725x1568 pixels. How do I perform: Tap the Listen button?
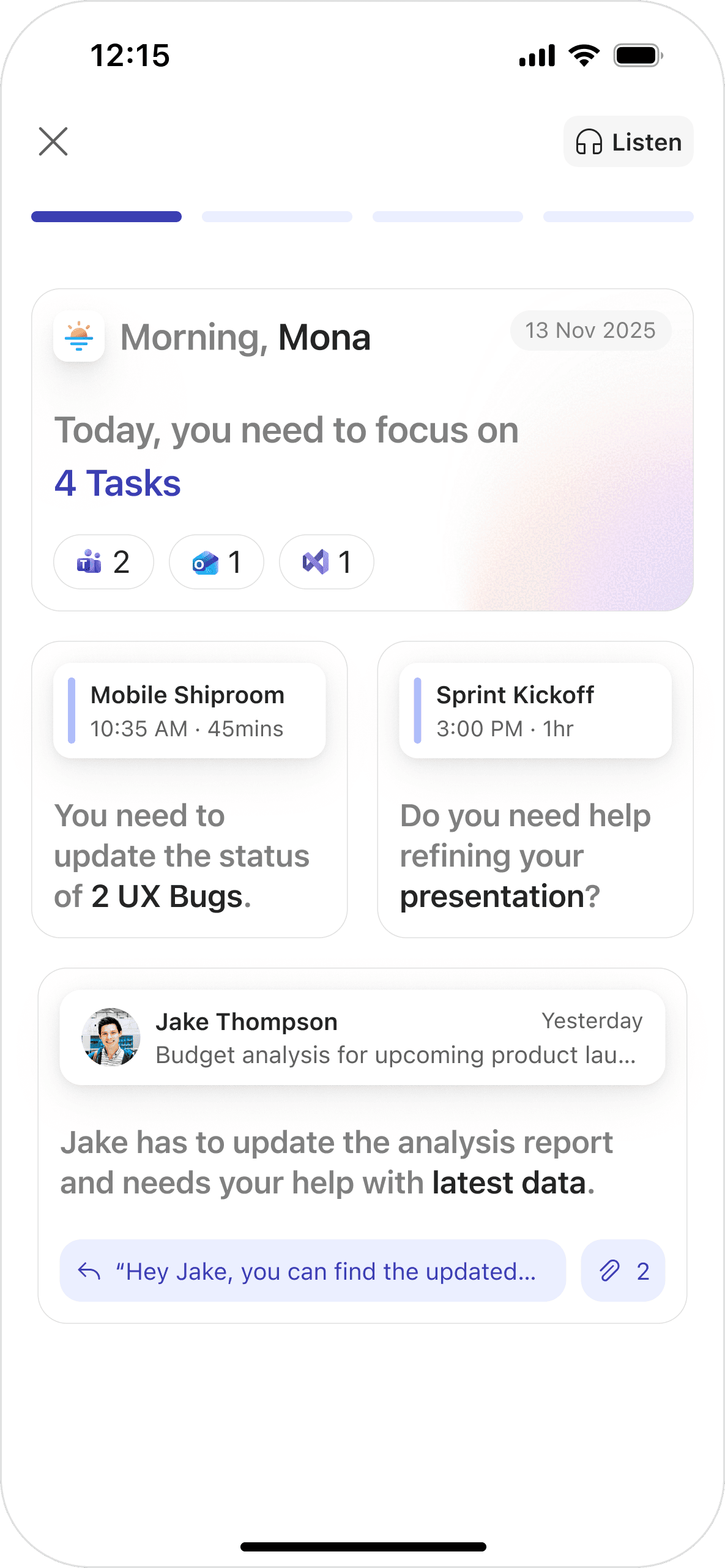tap(628, 141)
